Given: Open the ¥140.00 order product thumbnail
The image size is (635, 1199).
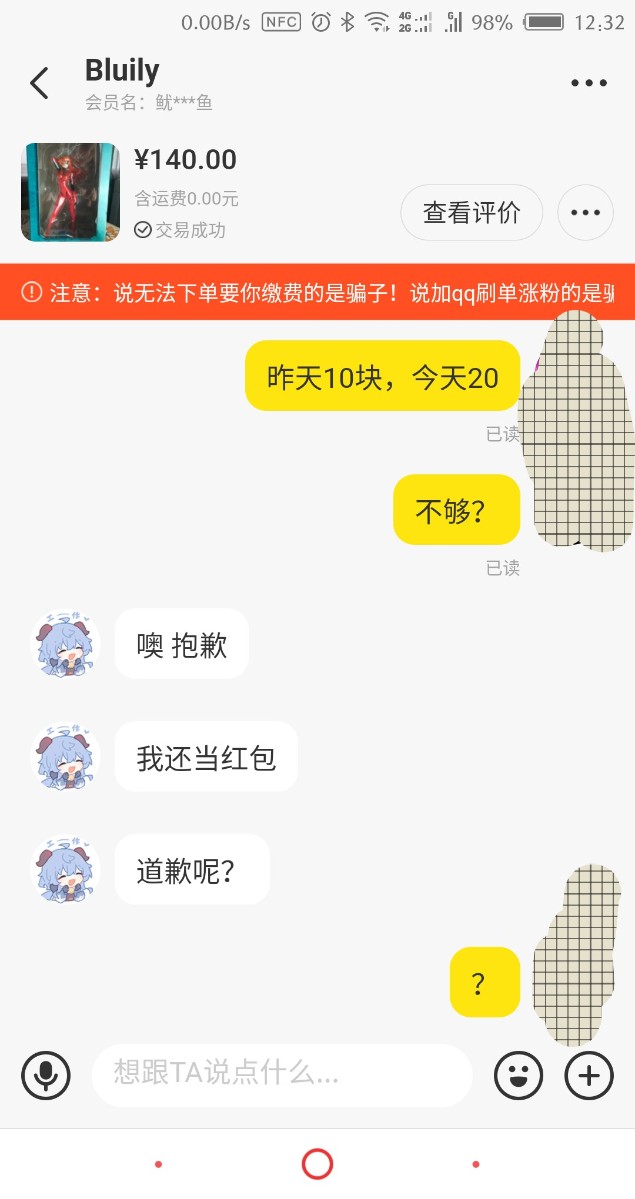Looking at the screenshot, I should point(69,192).
